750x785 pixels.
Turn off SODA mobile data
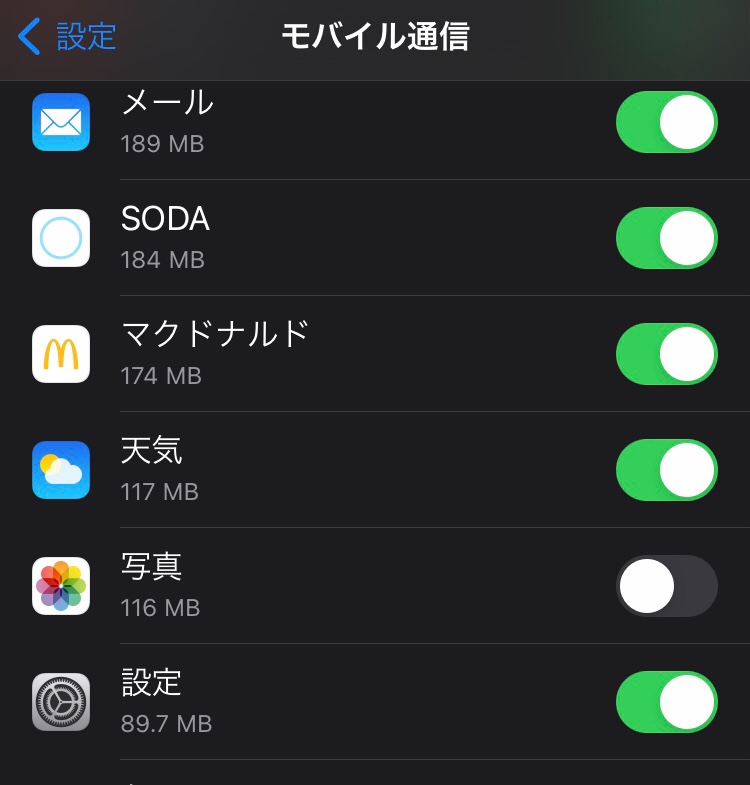pos(666,238)
